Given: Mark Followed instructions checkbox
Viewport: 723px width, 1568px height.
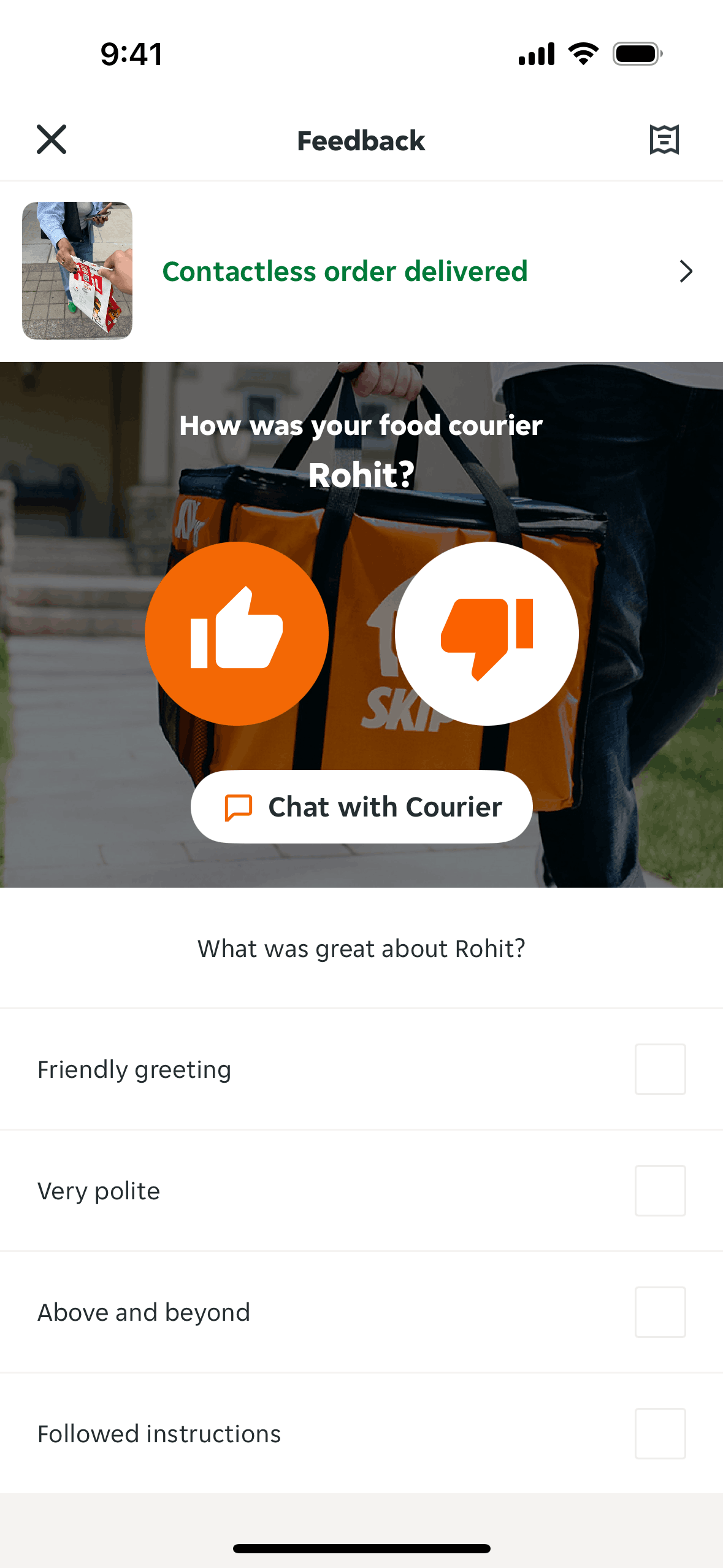Looking at the screenshot, I should pos(660,1434).
